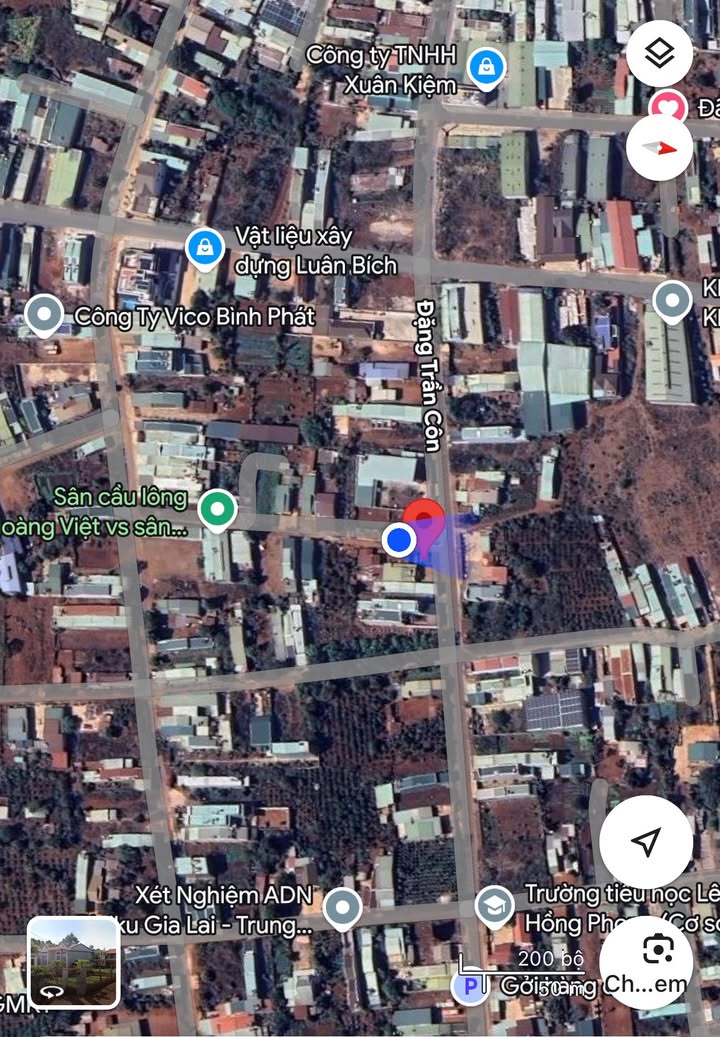This screenshot has height=1037, width=720.
Task: Select the parking P marker
Action: [x=469, y=988]
